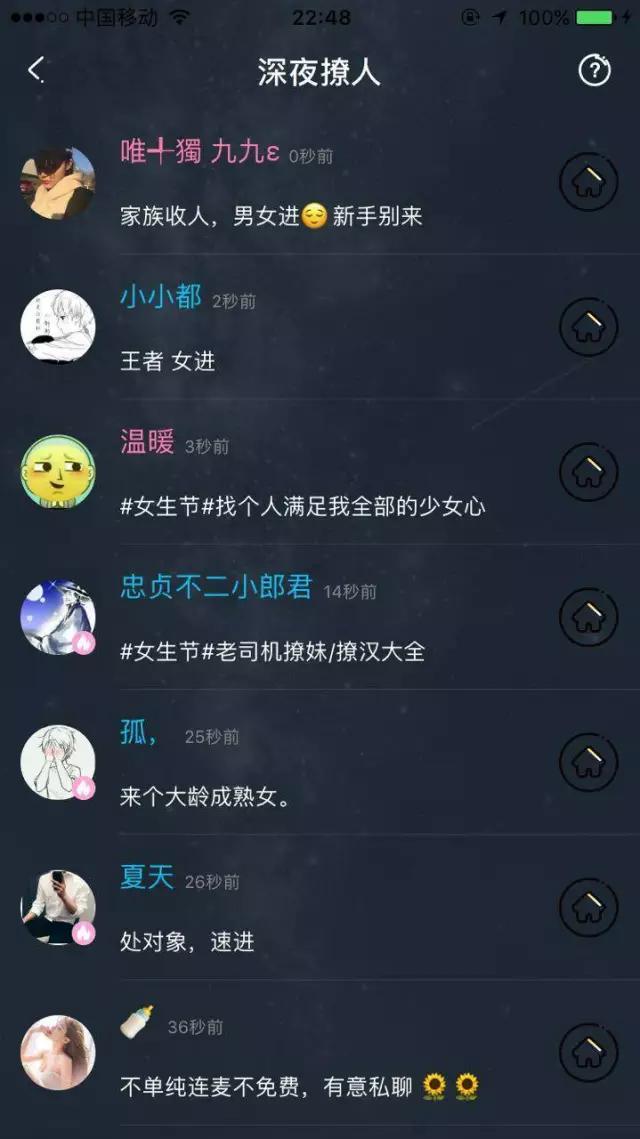
Task: View 小小都's profile picture
Action: [x=58, y=326]
